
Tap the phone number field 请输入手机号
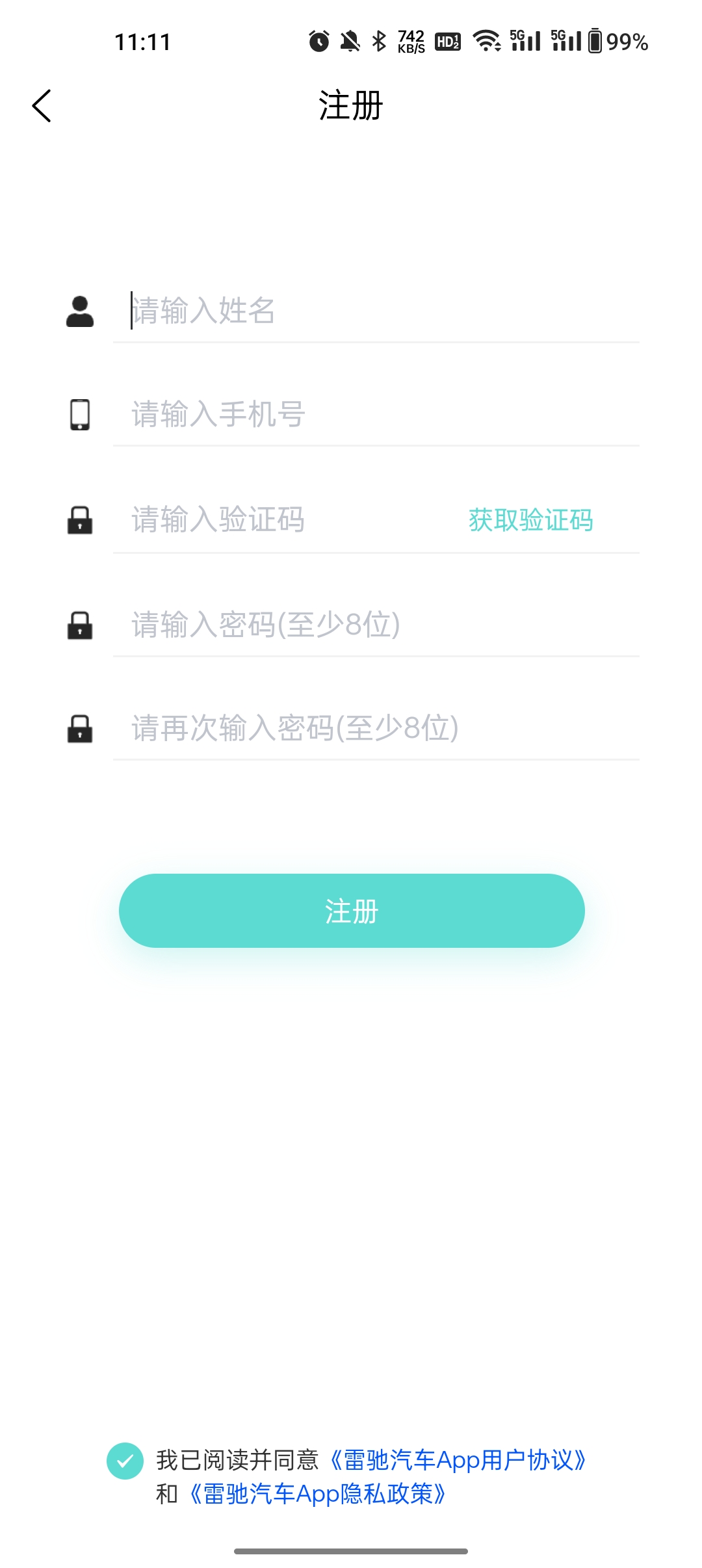376,415
